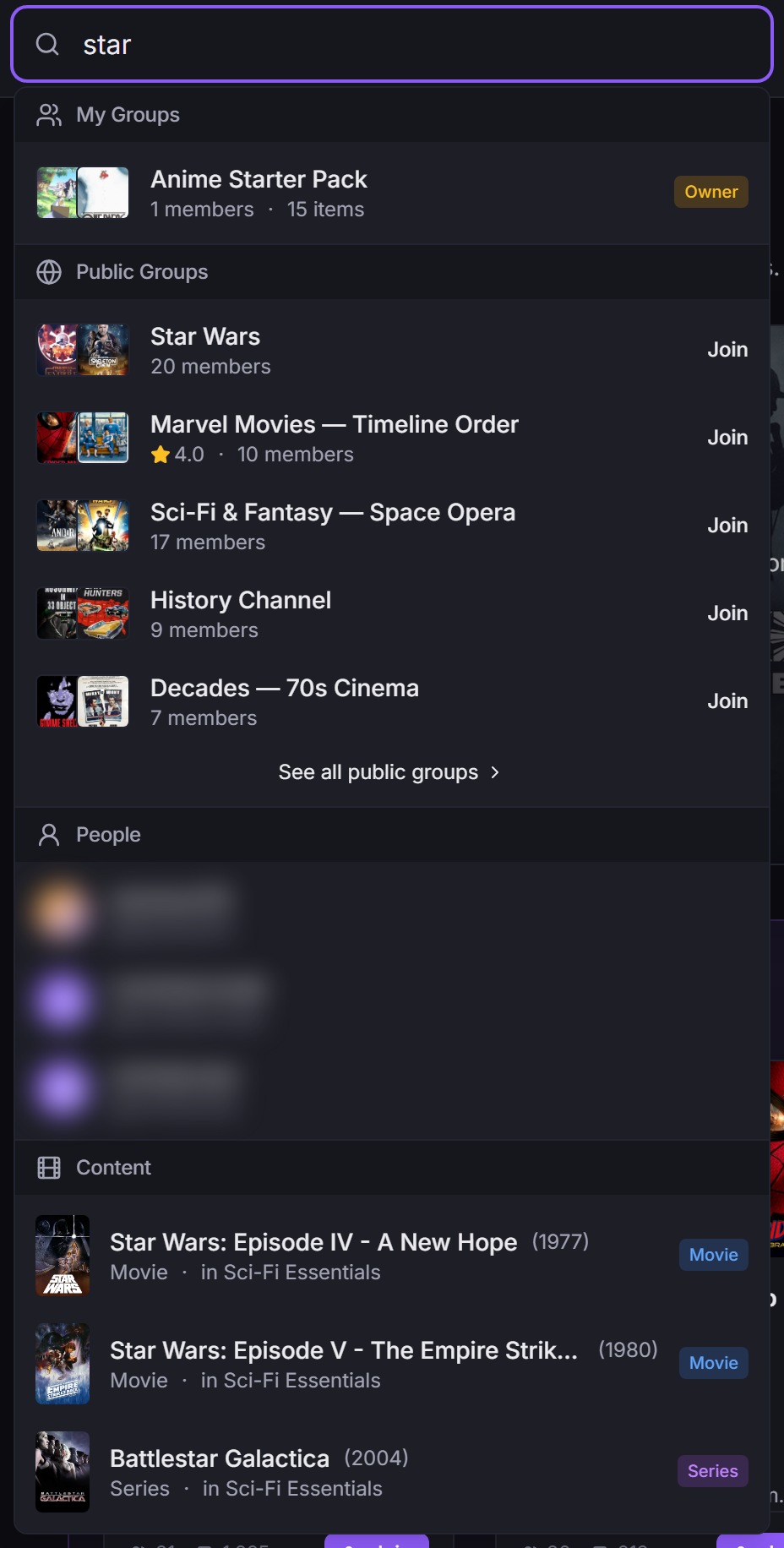Open Star Wars: Episode IV - A New Hope

tap(392, 1256)
